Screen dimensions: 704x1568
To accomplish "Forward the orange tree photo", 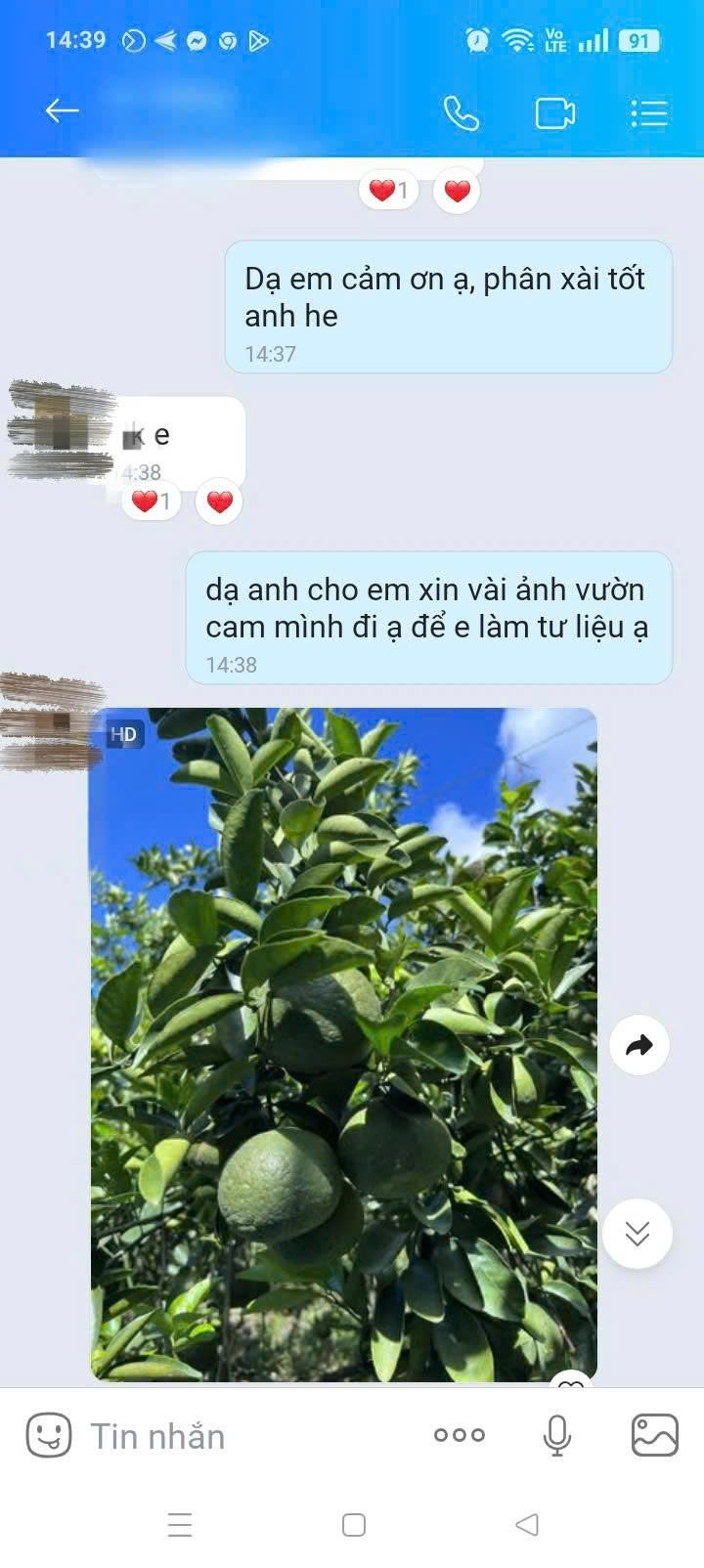I will click(638, 1045).
